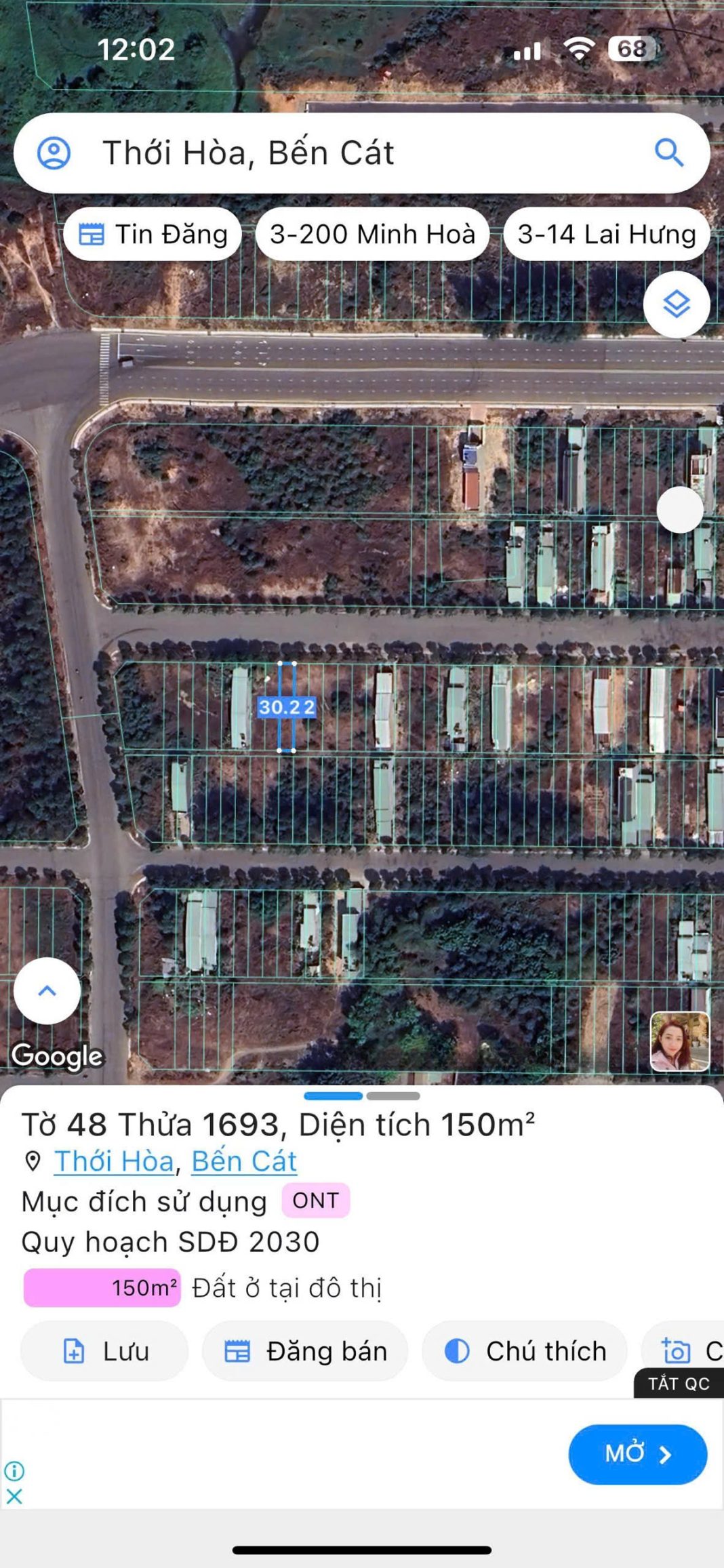This screenshot has height=1568, width=724.
Task: Expand the panel with the upward chevron
Action: 46,992
